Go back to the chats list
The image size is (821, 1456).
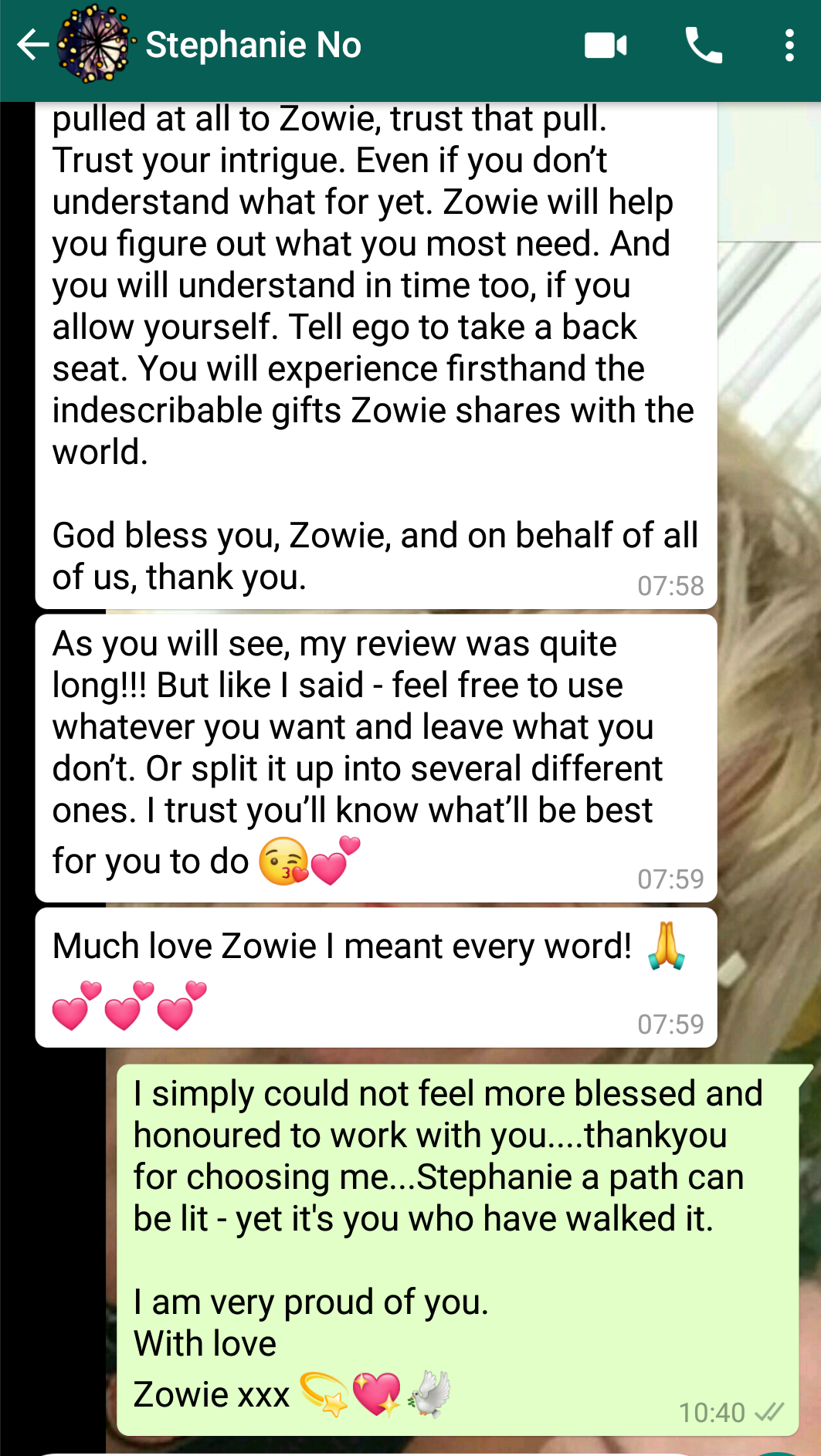(x=31, y=45)
